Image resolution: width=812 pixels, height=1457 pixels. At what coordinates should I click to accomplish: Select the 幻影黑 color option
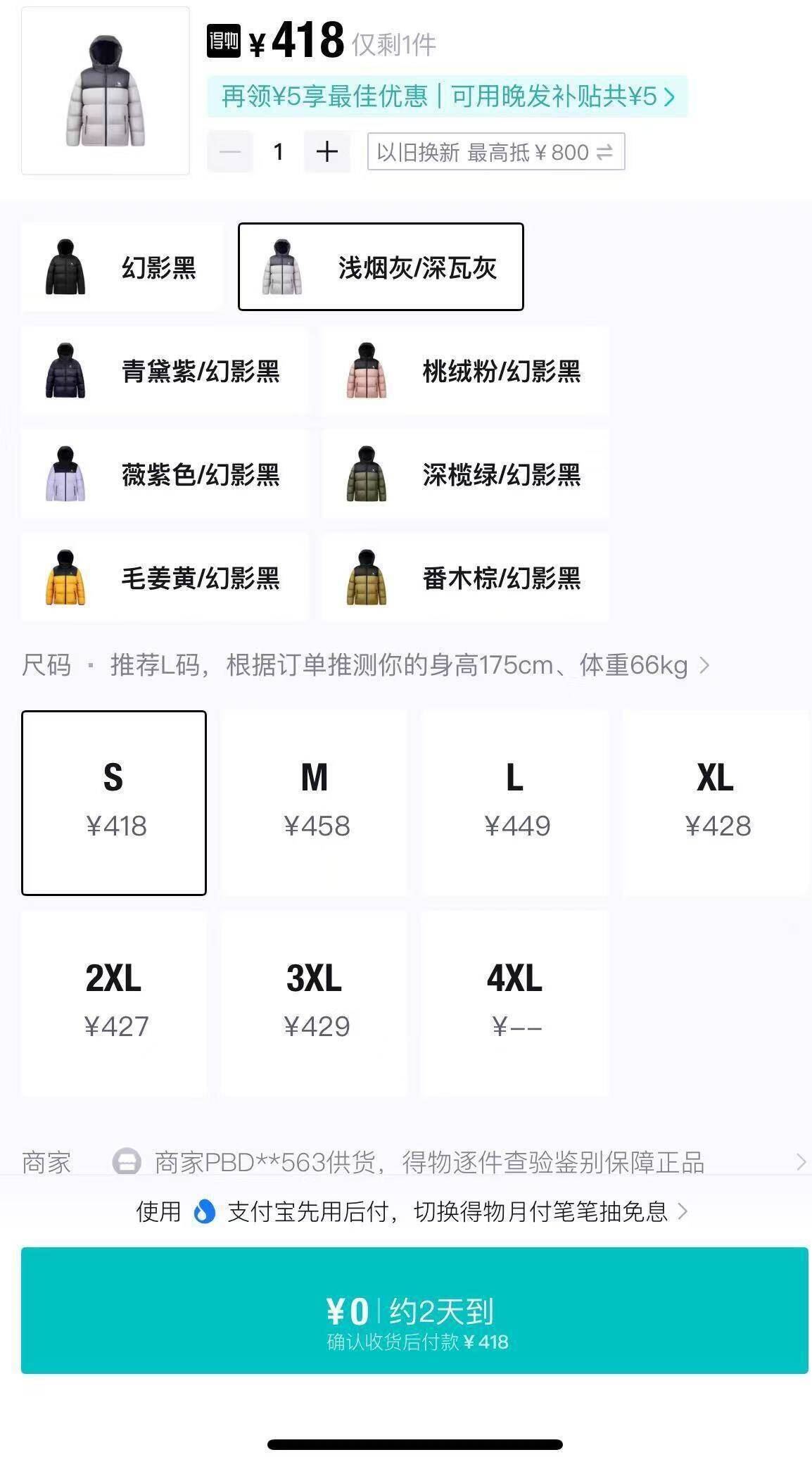122,267
